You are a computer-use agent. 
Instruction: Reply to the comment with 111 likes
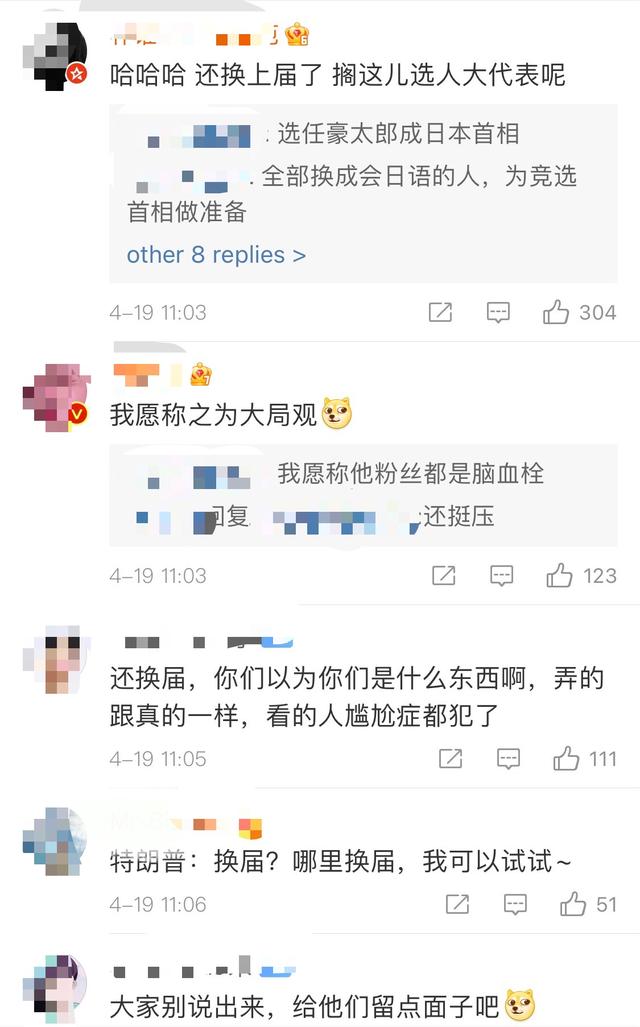tap(508, 758)
